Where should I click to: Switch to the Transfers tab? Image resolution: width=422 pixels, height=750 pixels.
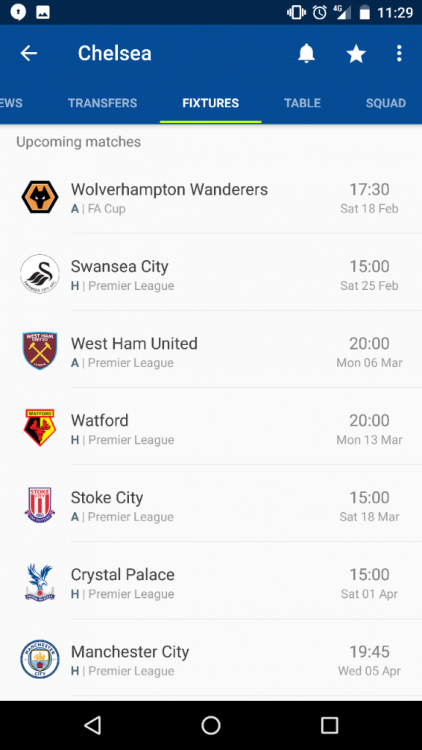pyautogui.click(x=102, y=103)
